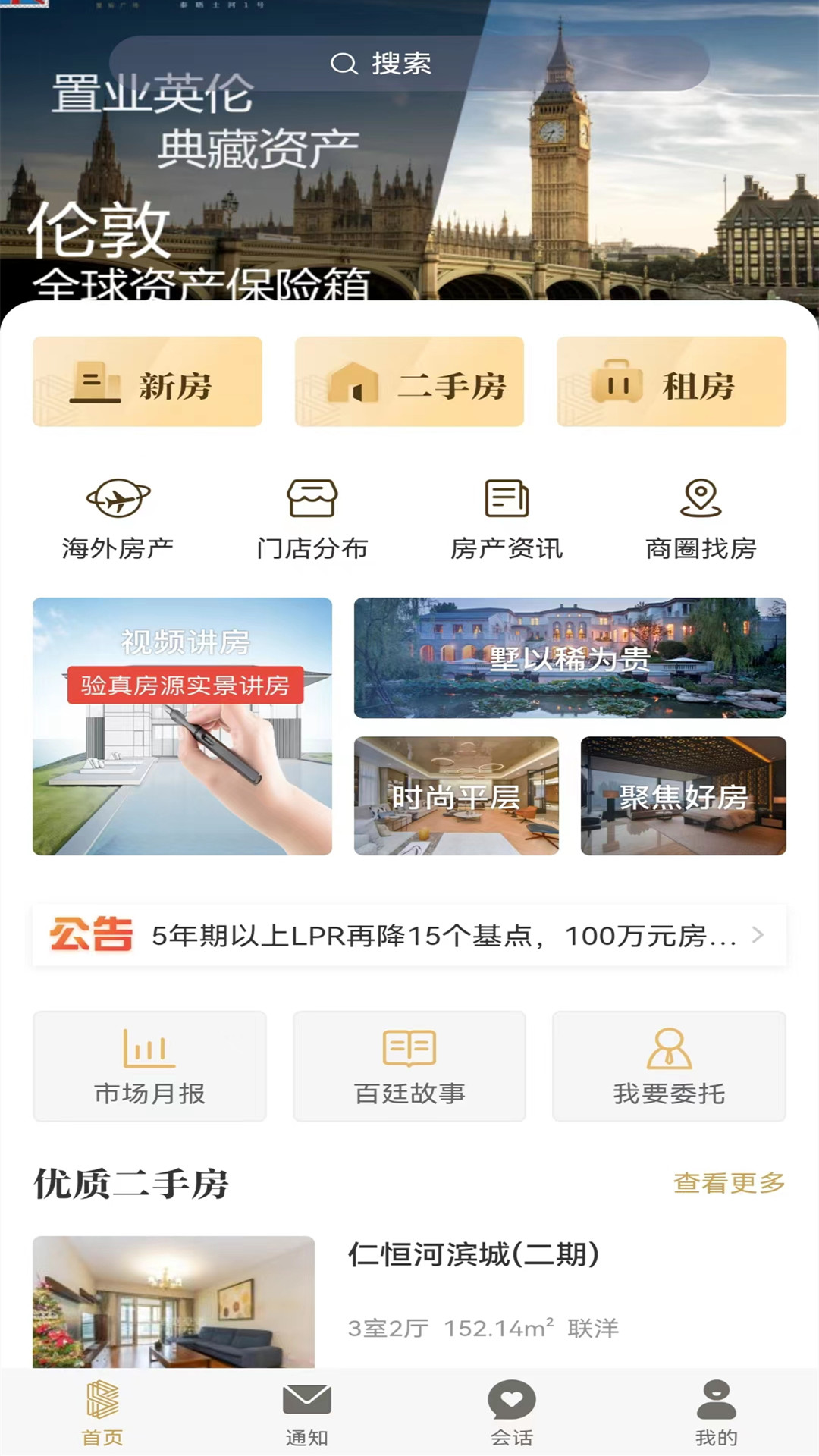Open the 二手房 section
The height and width of the screenshot is (1456, 819).
pos(409,381)
